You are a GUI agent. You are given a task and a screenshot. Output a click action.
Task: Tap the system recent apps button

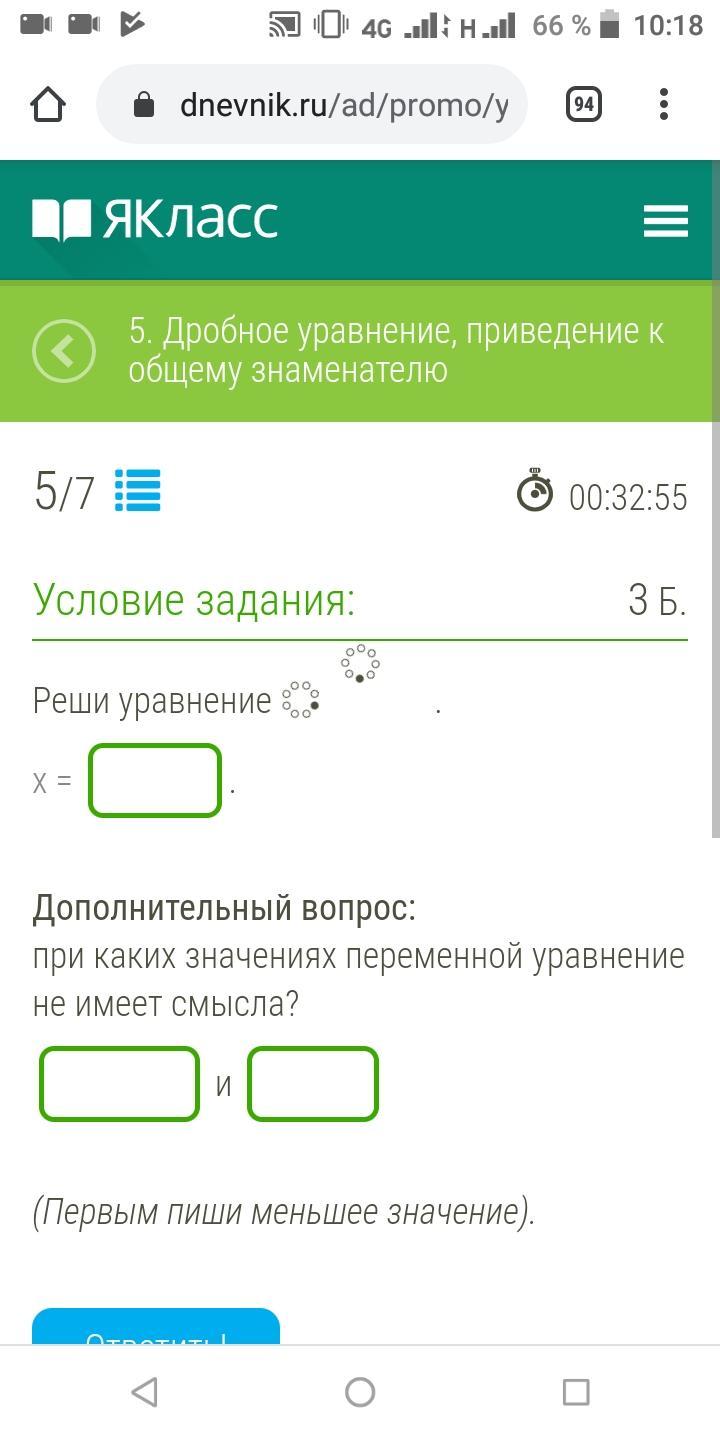pos(576,1392)
